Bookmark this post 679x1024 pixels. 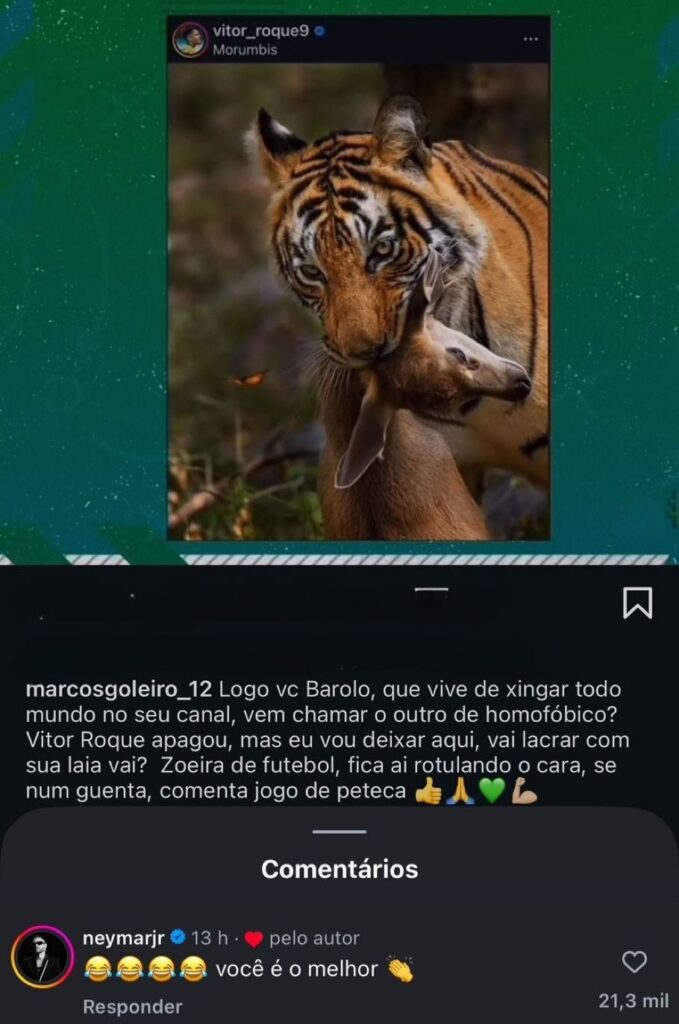click(x=637, y=602)
